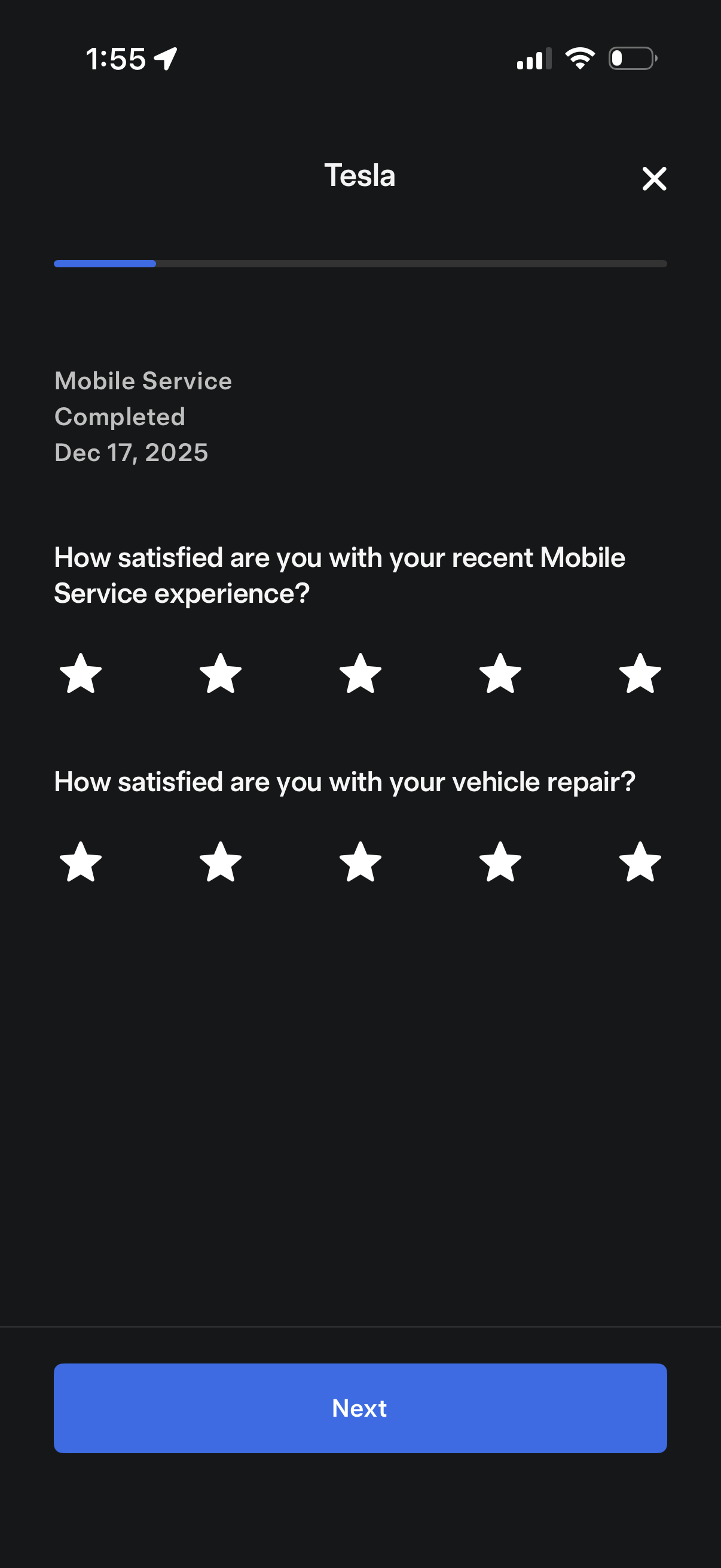The image size is (721, 1568).
Task: Tap the battery indicator
Action: pyautogui.click(x=631, y=58)
